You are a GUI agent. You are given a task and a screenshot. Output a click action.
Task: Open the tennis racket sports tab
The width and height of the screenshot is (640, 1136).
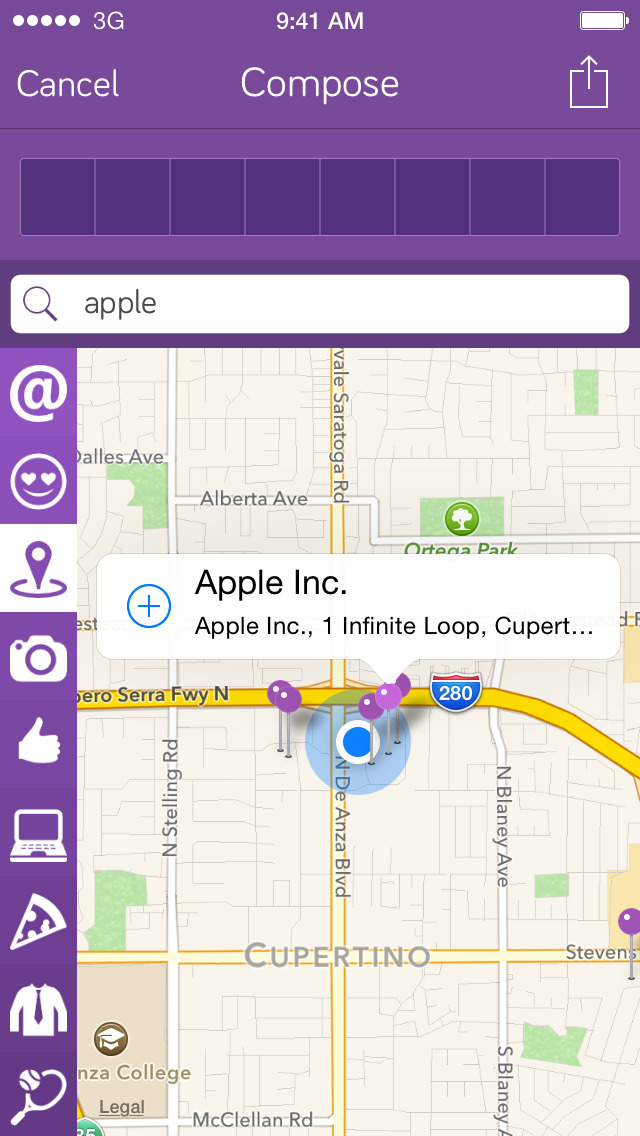tap(38, 1092)
